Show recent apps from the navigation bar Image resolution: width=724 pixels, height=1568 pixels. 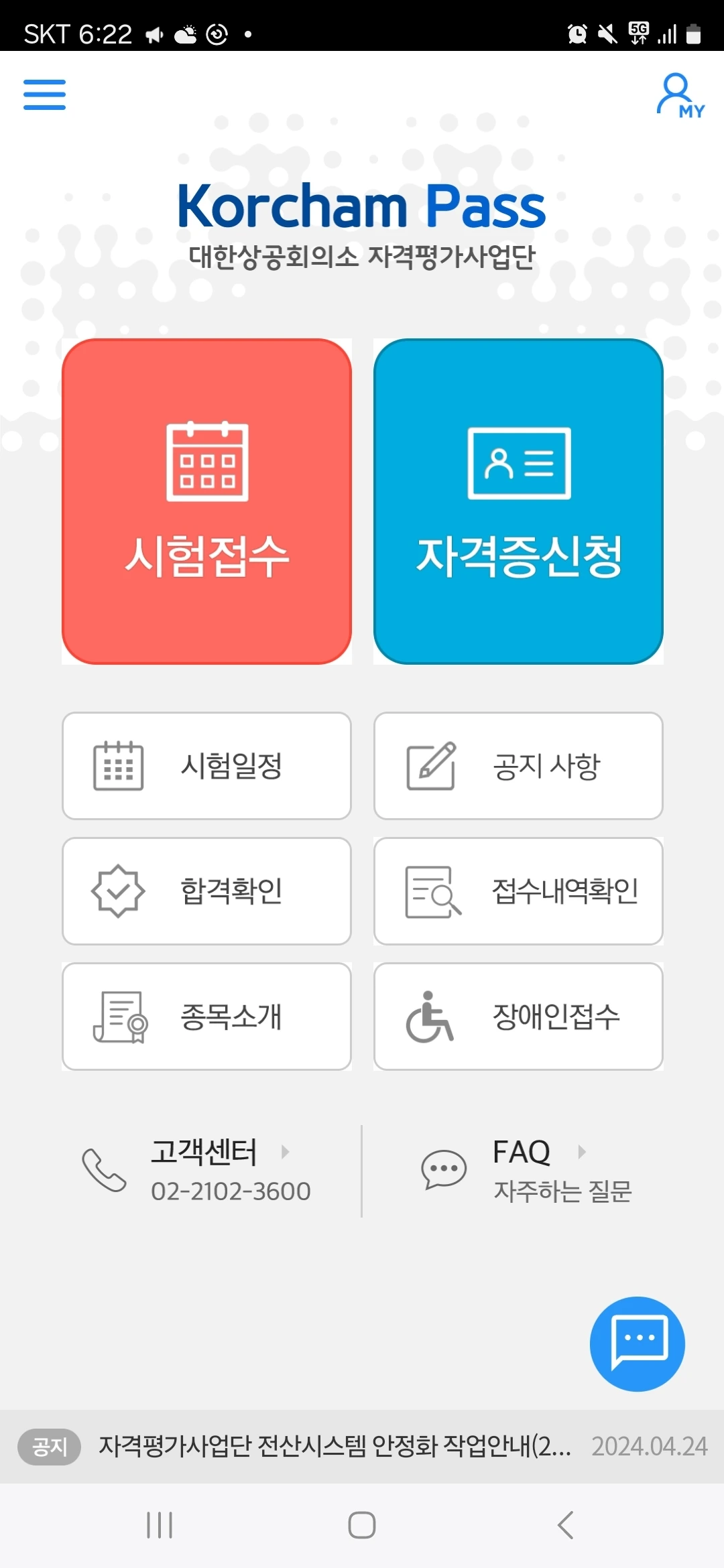pos(160,1525)
